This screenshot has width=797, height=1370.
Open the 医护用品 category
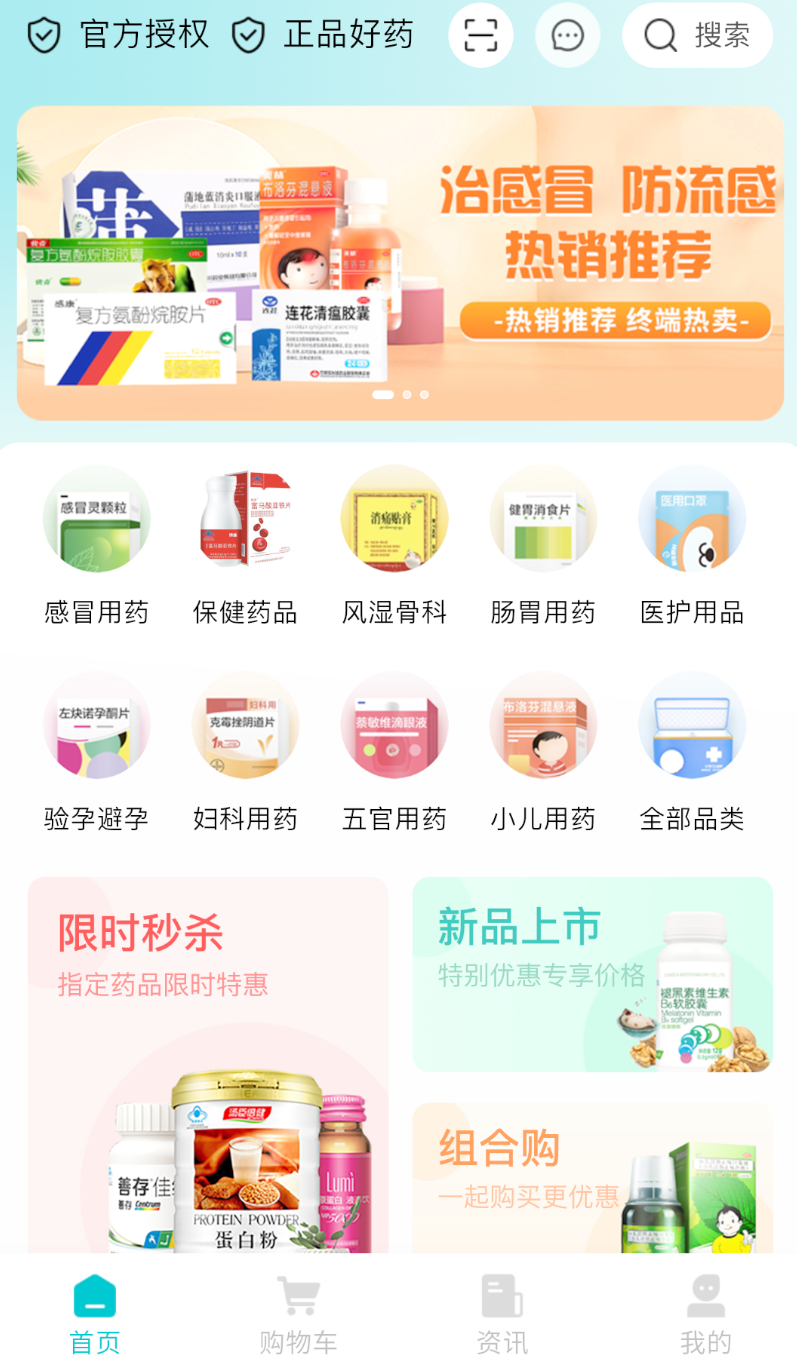(692, 546)
